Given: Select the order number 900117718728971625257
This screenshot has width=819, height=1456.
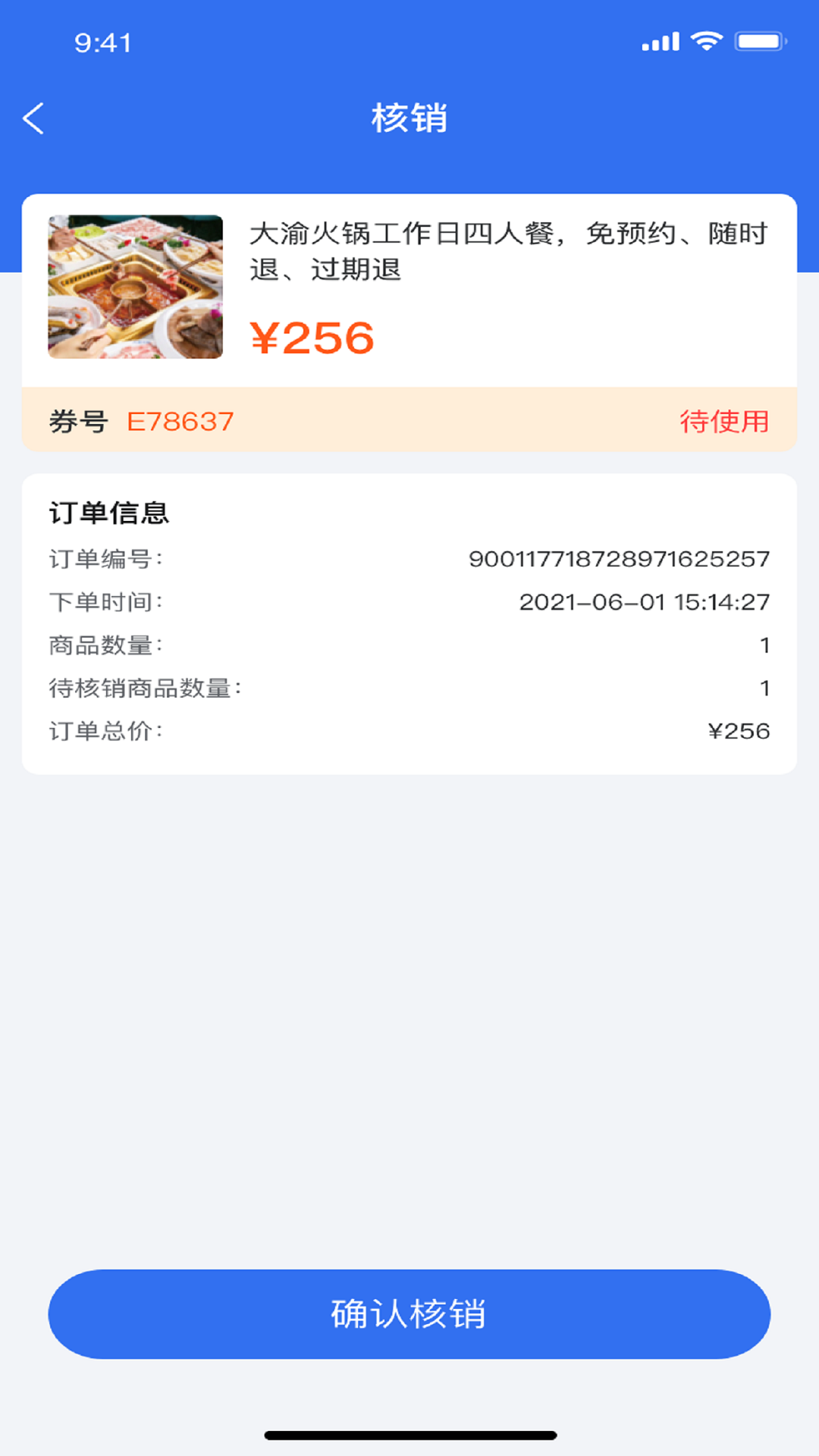Looking at the screenshot, I should point(620,559).
